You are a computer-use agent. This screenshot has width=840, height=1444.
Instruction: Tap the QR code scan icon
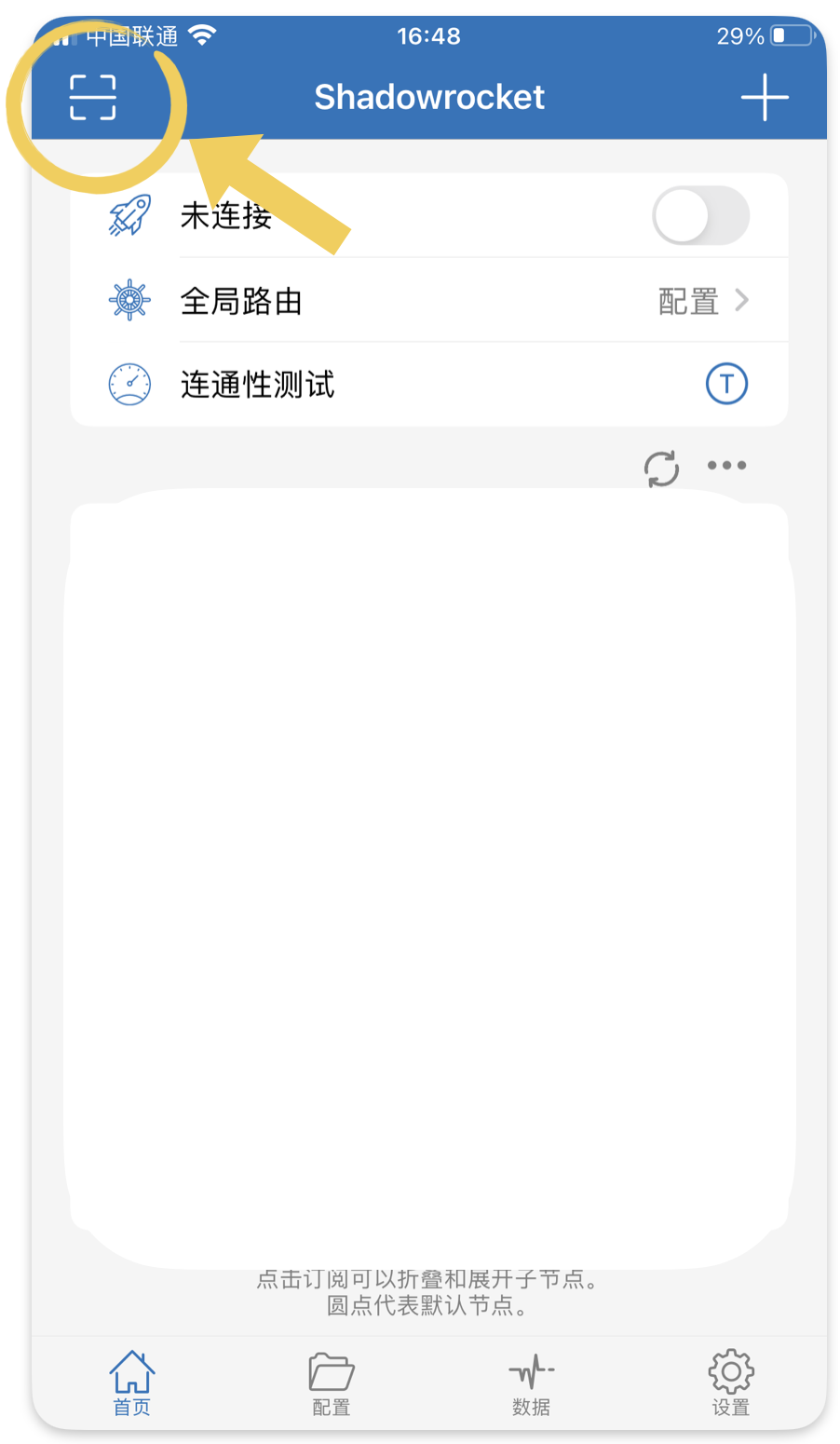93,98
